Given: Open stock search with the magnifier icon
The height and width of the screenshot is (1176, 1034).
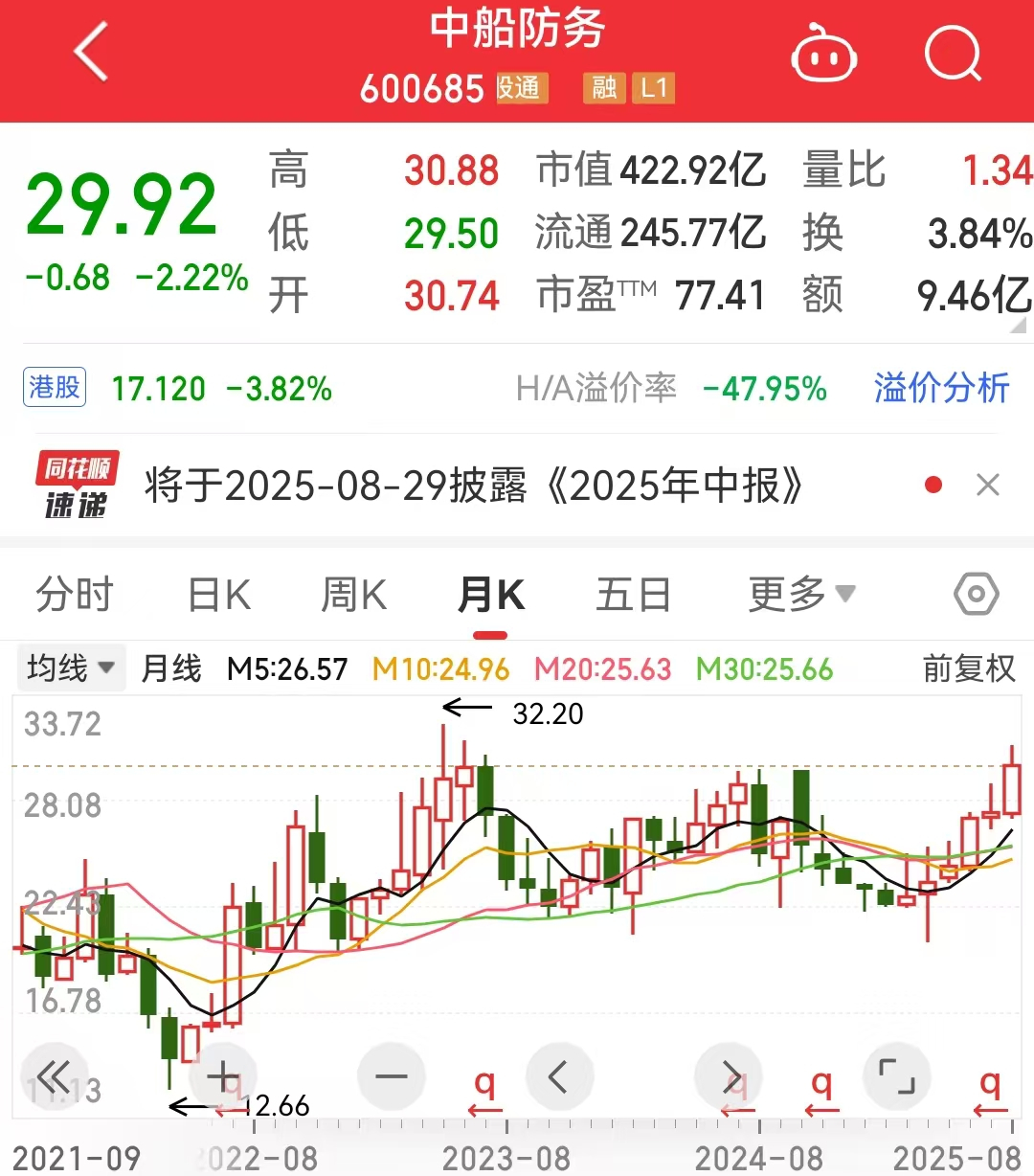Looking at the screenshot, I should [953, 53].
